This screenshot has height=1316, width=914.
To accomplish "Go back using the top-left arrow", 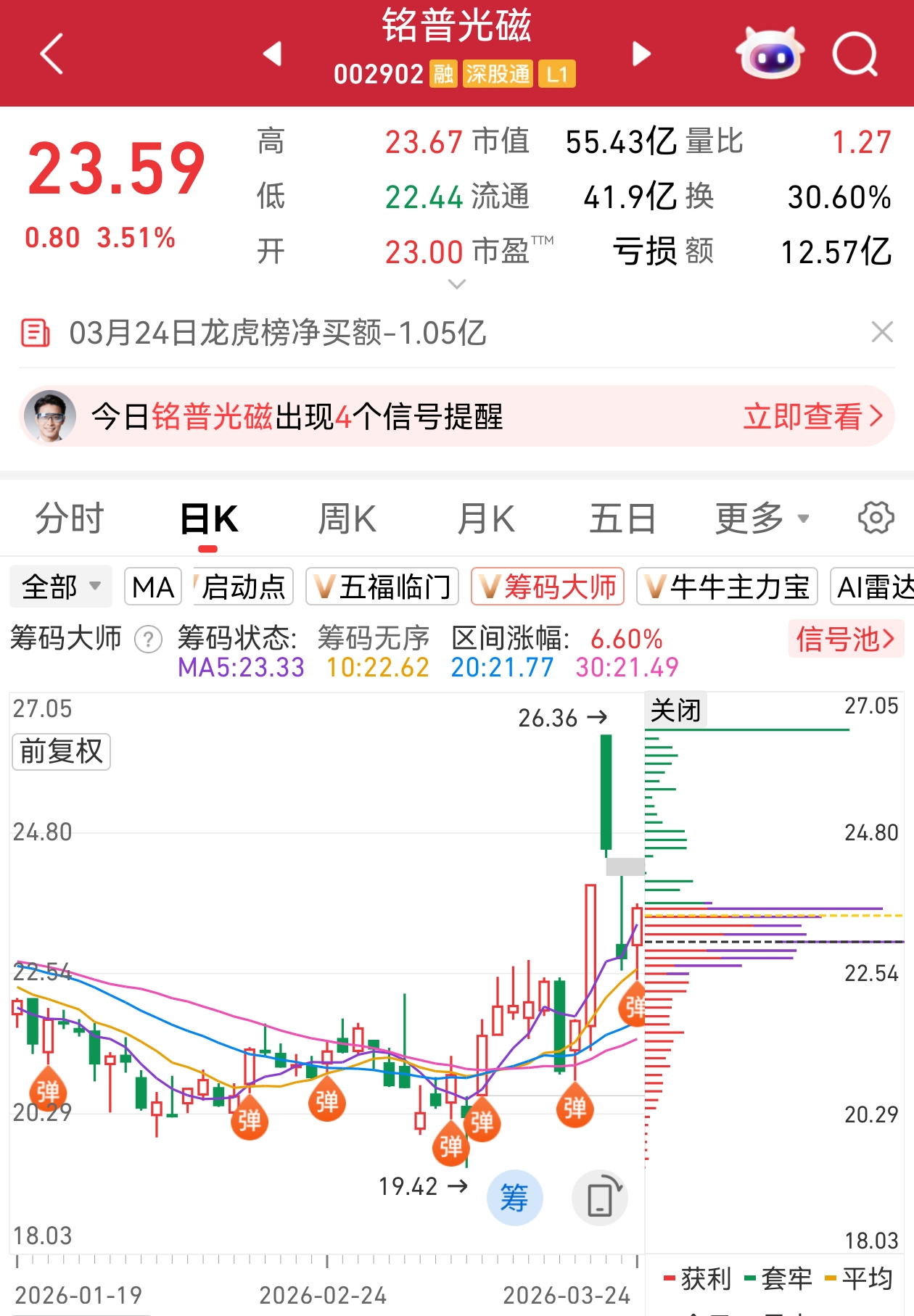I will point(52,54).
